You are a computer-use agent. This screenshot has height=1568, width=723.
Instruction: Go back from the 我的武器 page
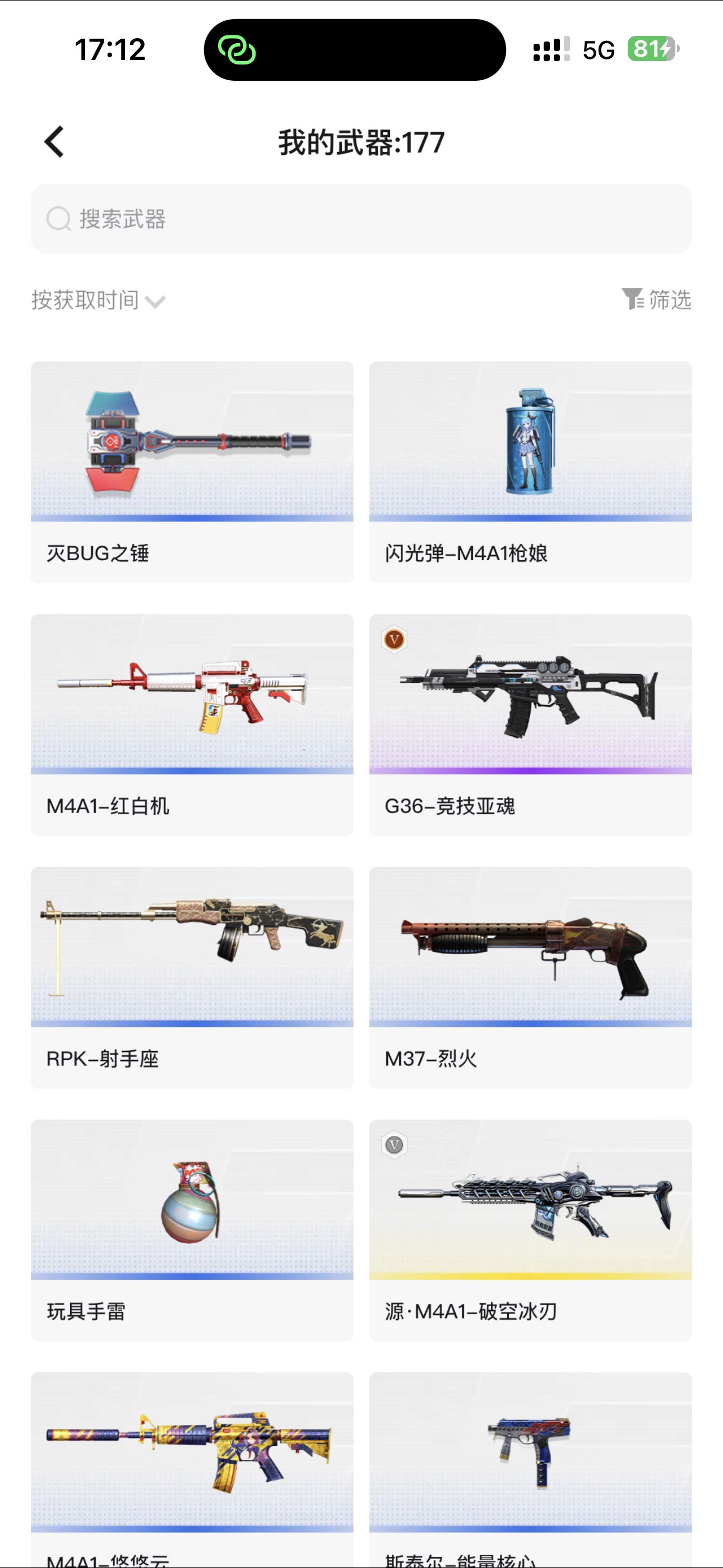(55, 142)
